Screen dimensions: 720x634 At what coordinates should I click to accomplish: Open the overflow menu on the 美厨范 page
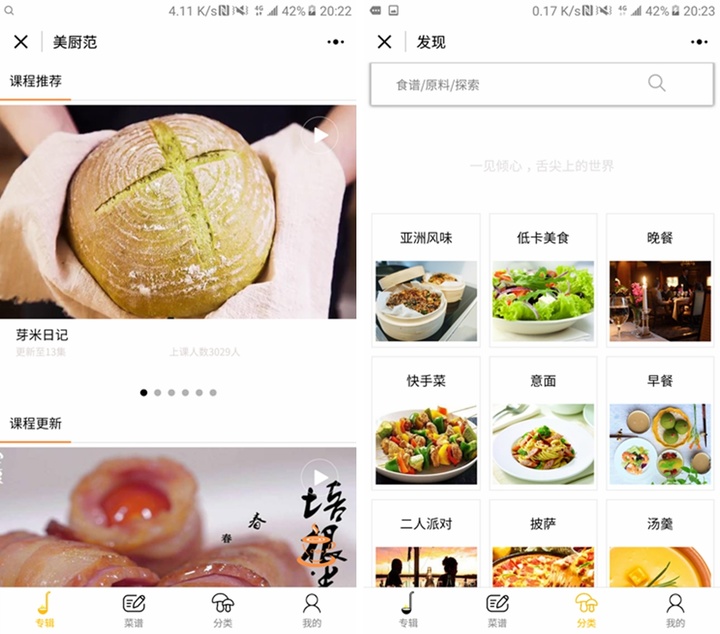(x=335, y=42)
